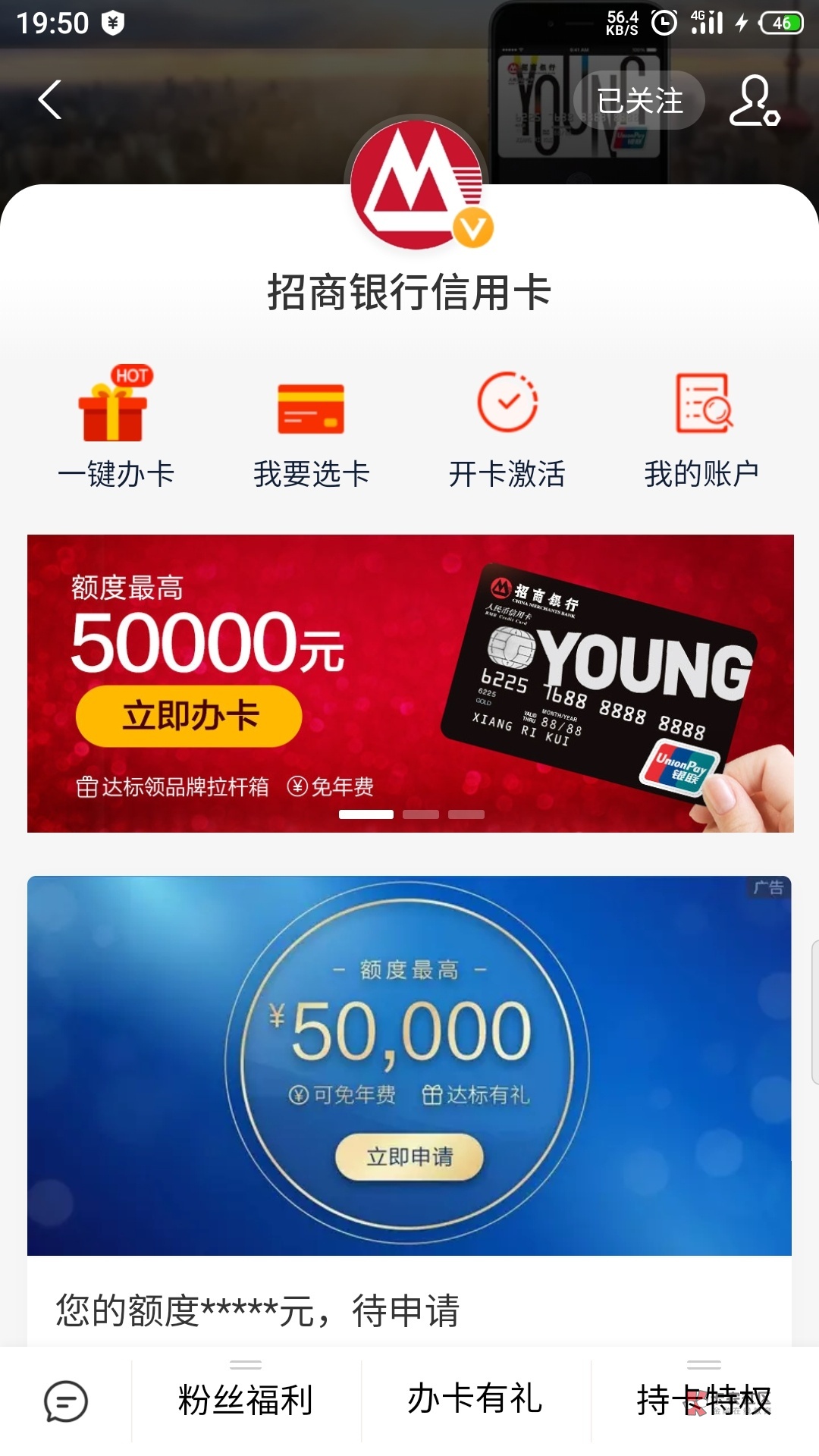Screen dimensions: 819x1456
Task: Open the 粉丝福利 menu
Action: [246, 1400]
